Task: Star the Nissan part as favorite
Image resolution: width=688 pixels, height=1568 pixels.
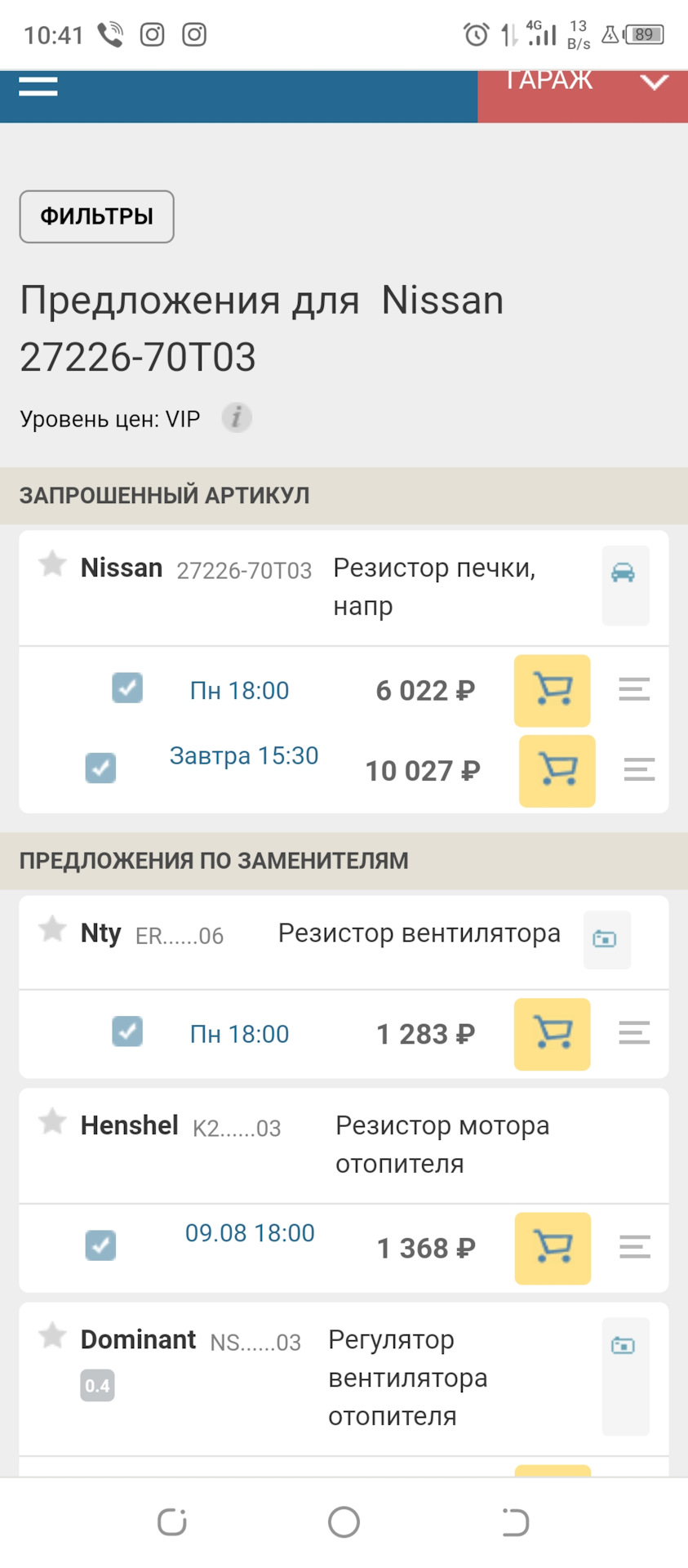Action: (52, 563)
